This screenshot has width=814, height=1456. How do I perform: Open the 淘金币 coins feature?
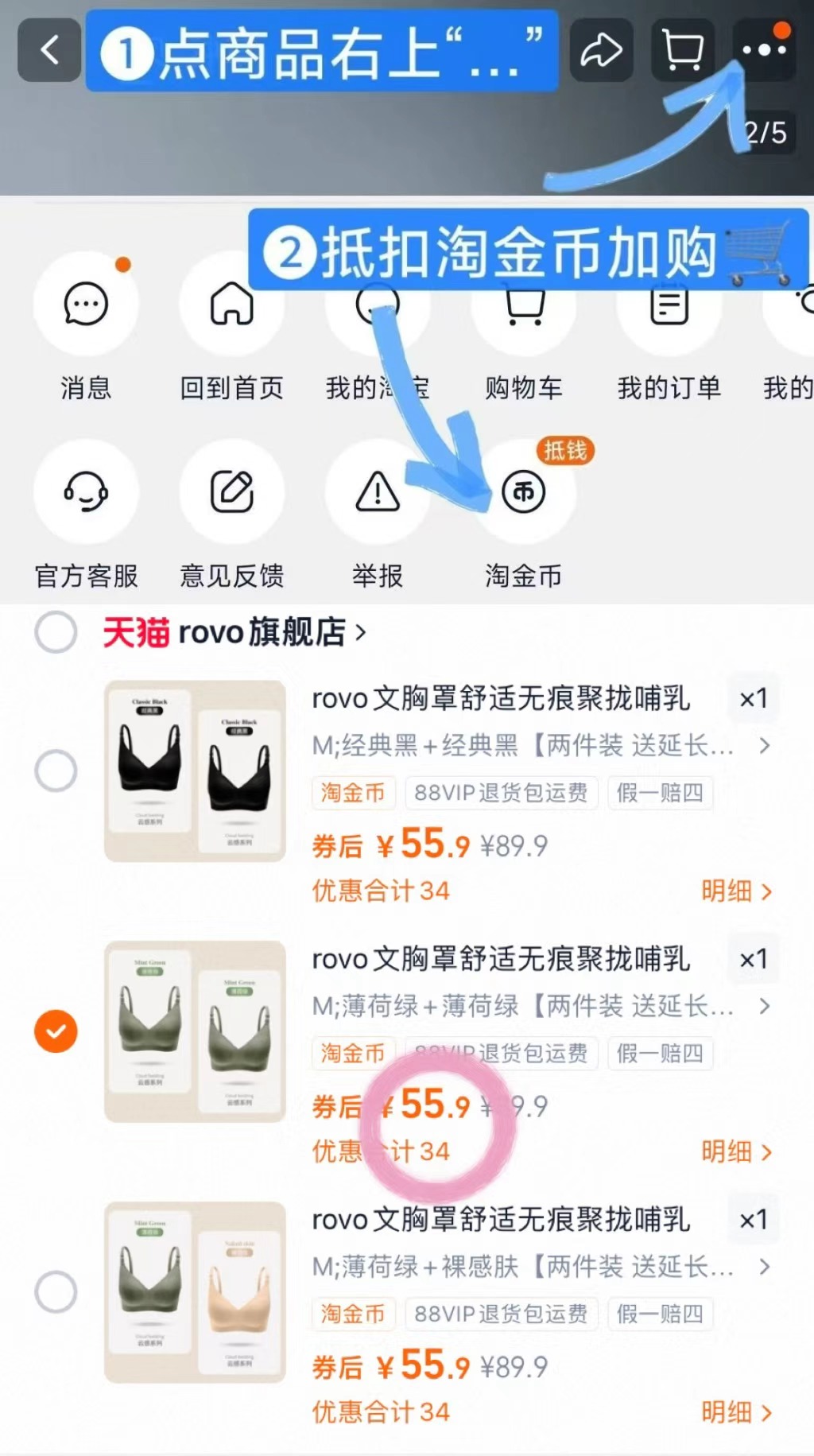point(524,493)
